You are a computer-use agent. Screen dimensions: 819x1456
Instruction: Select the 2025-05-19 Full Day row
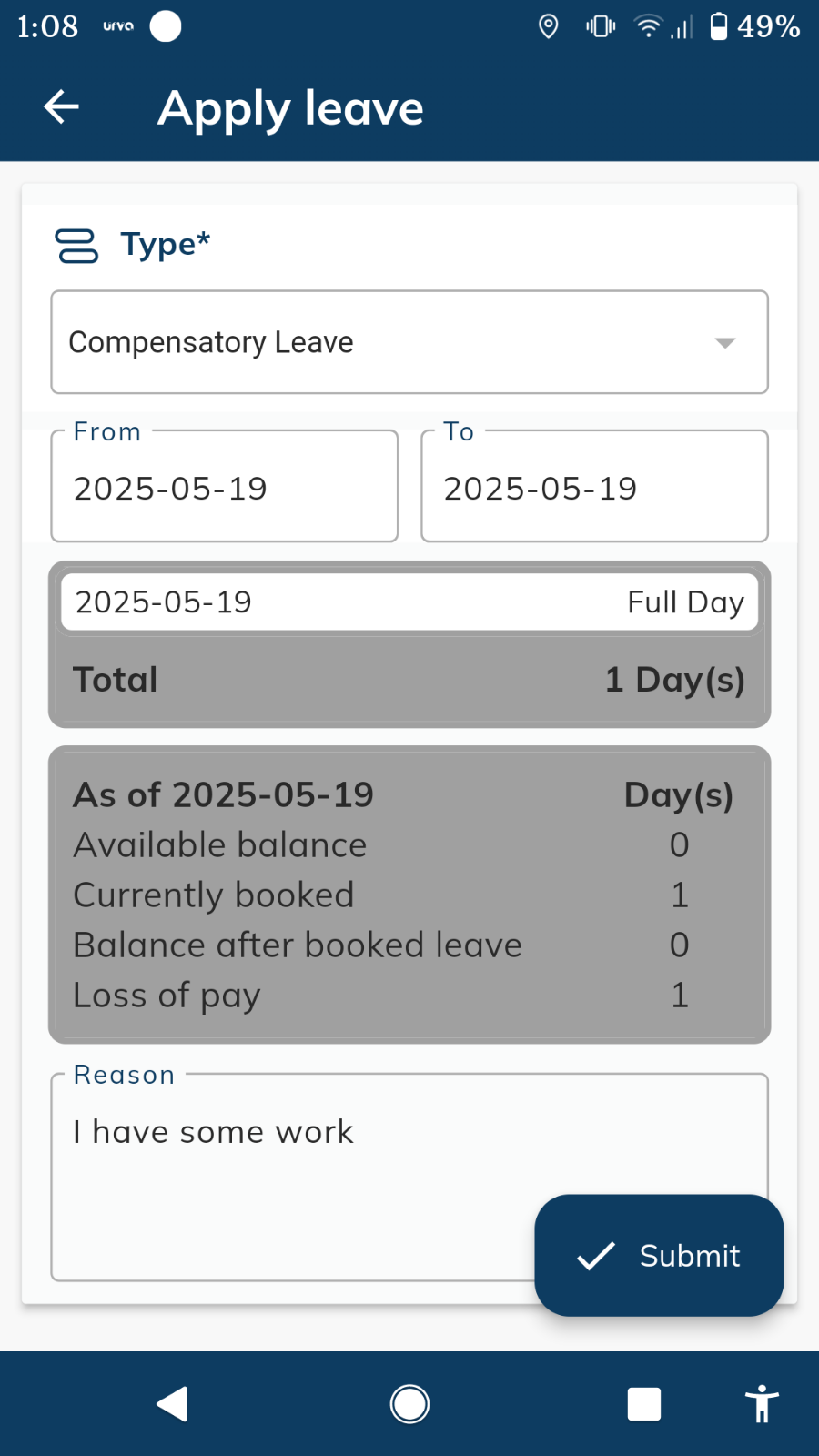click(409, 602)
